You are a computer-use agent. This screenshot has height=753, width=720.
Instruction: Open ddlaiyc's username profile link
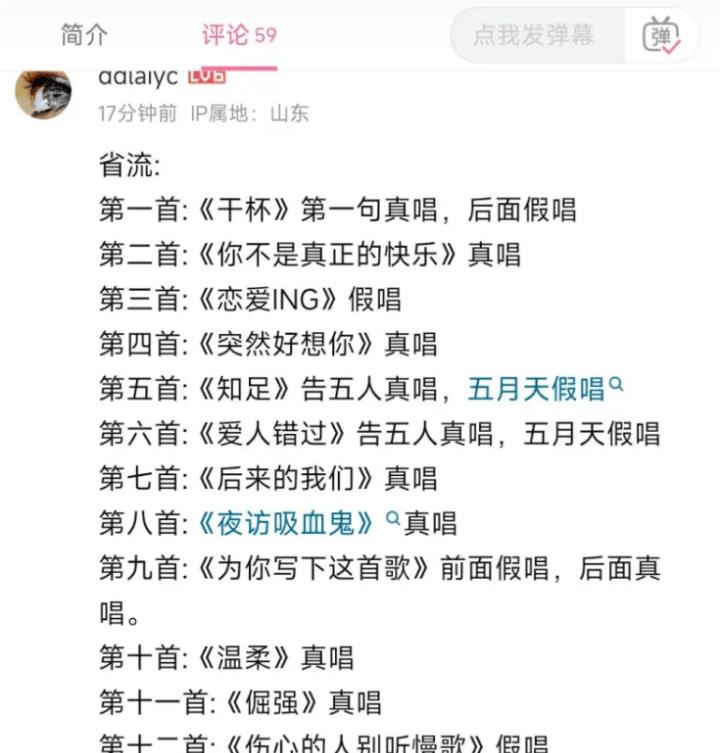(138, 77)
